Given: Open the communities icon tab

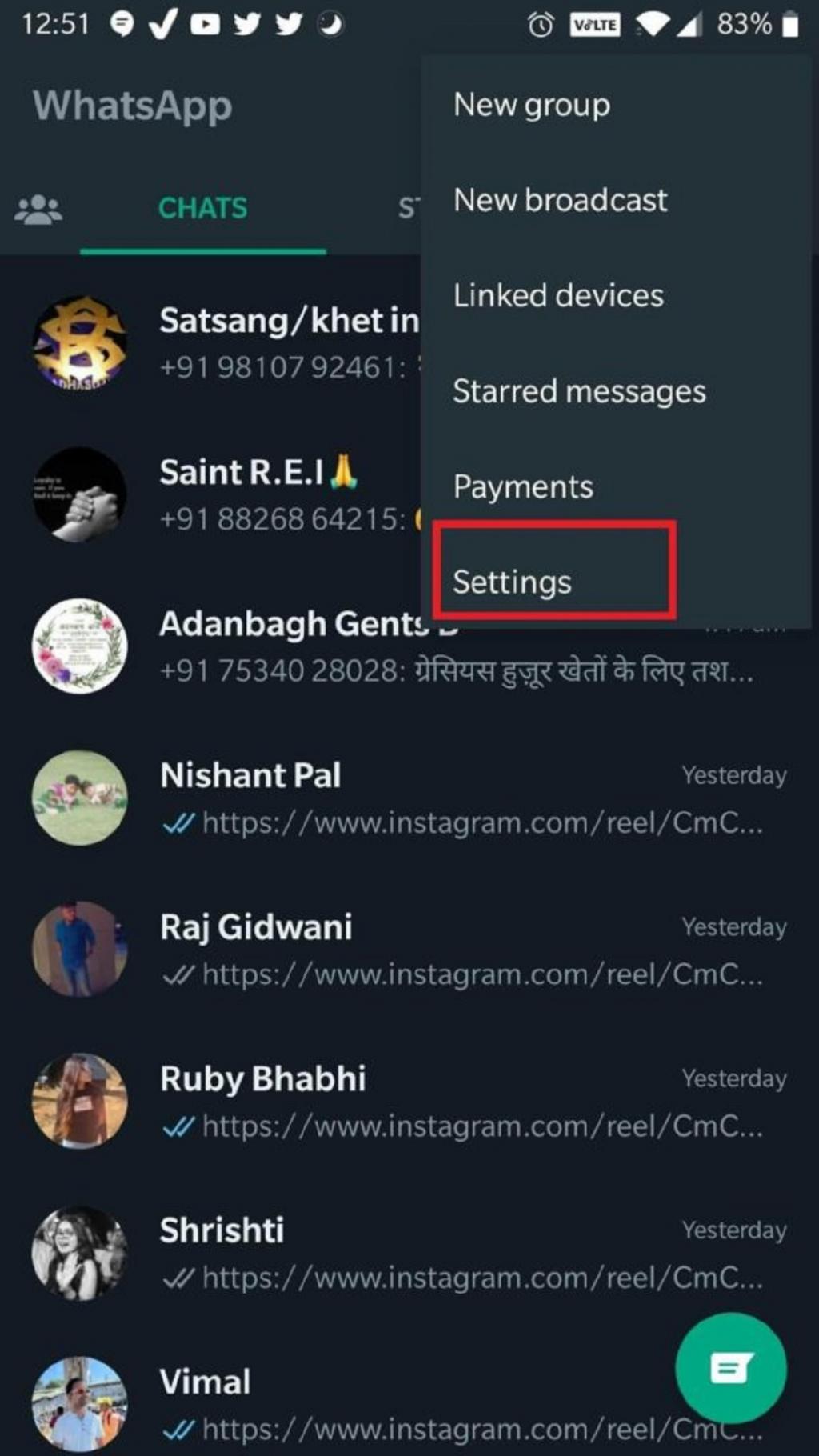Looking at the screenshot, I should tap(38, 210).
